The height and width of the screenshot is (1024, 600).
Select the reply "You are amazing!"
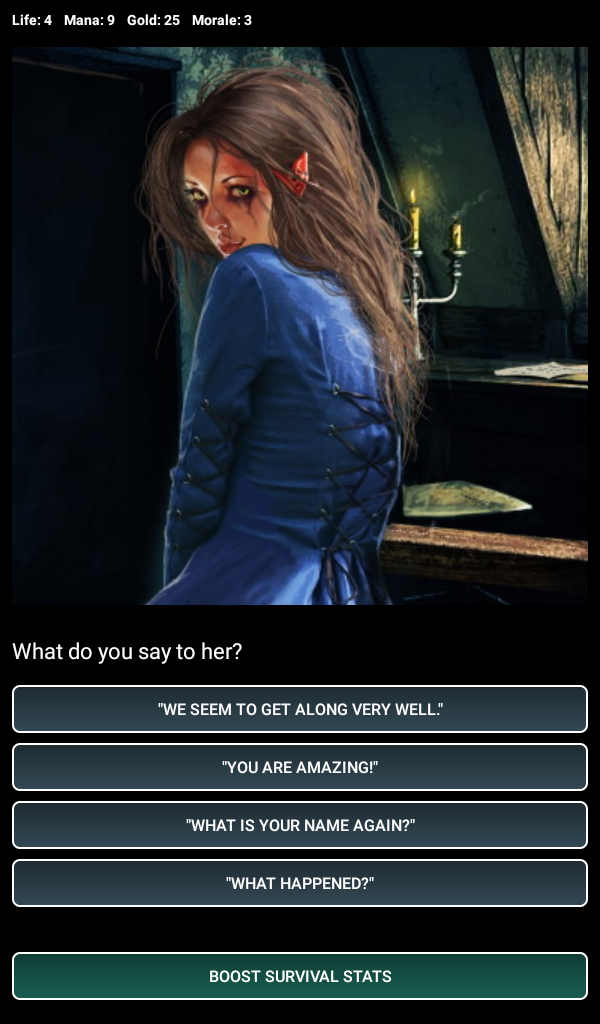[300, 767]
